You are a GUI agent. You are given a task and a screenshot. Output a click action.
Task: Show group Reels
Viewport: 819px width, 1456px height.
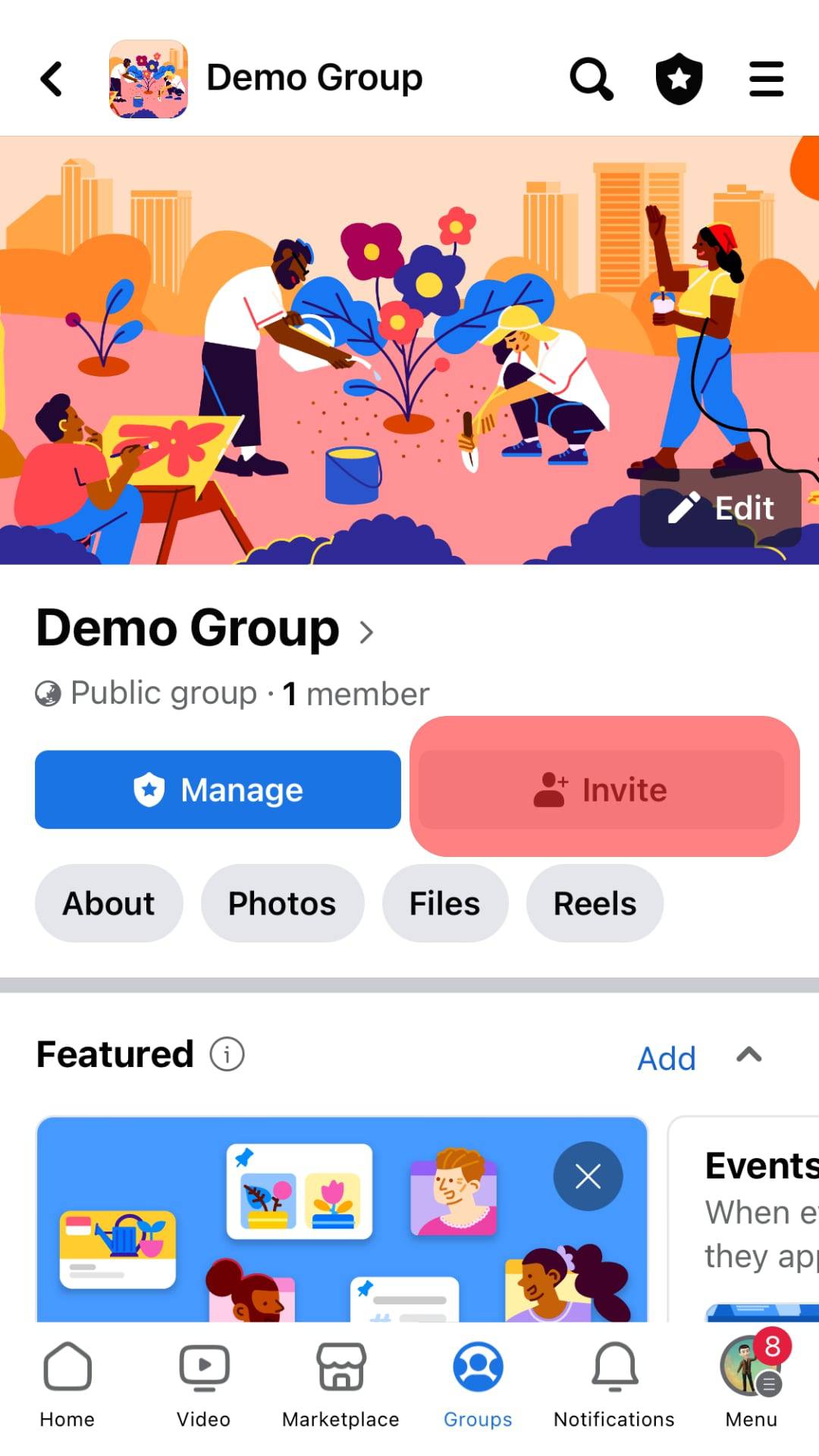tap(595, 903)
